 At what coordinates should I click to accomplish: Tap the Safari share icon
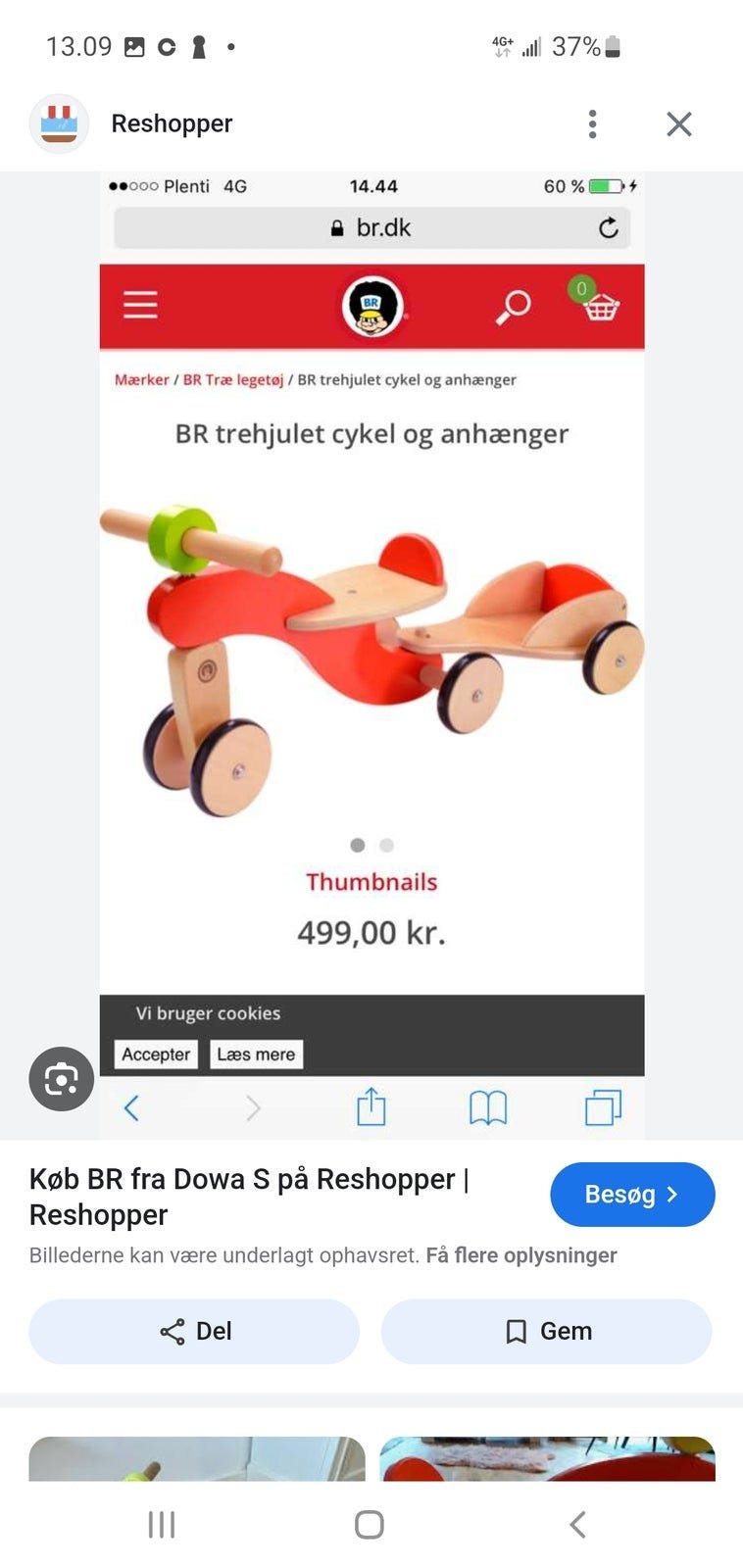point(371,1107)
